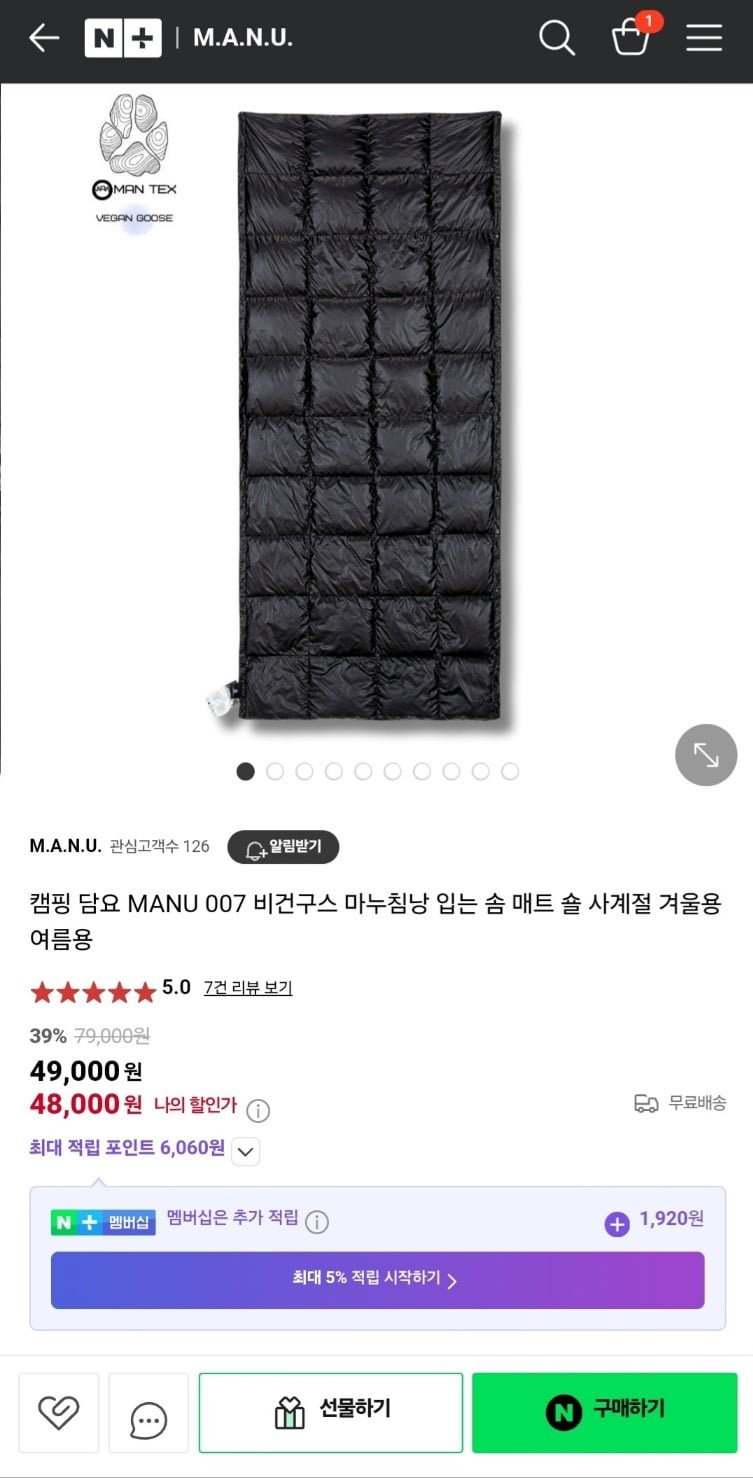The height and width of the screenshot is (1478, 753).
Task: Open the hamburger menu
Action: pyautogui.click(x=704, y=38)
